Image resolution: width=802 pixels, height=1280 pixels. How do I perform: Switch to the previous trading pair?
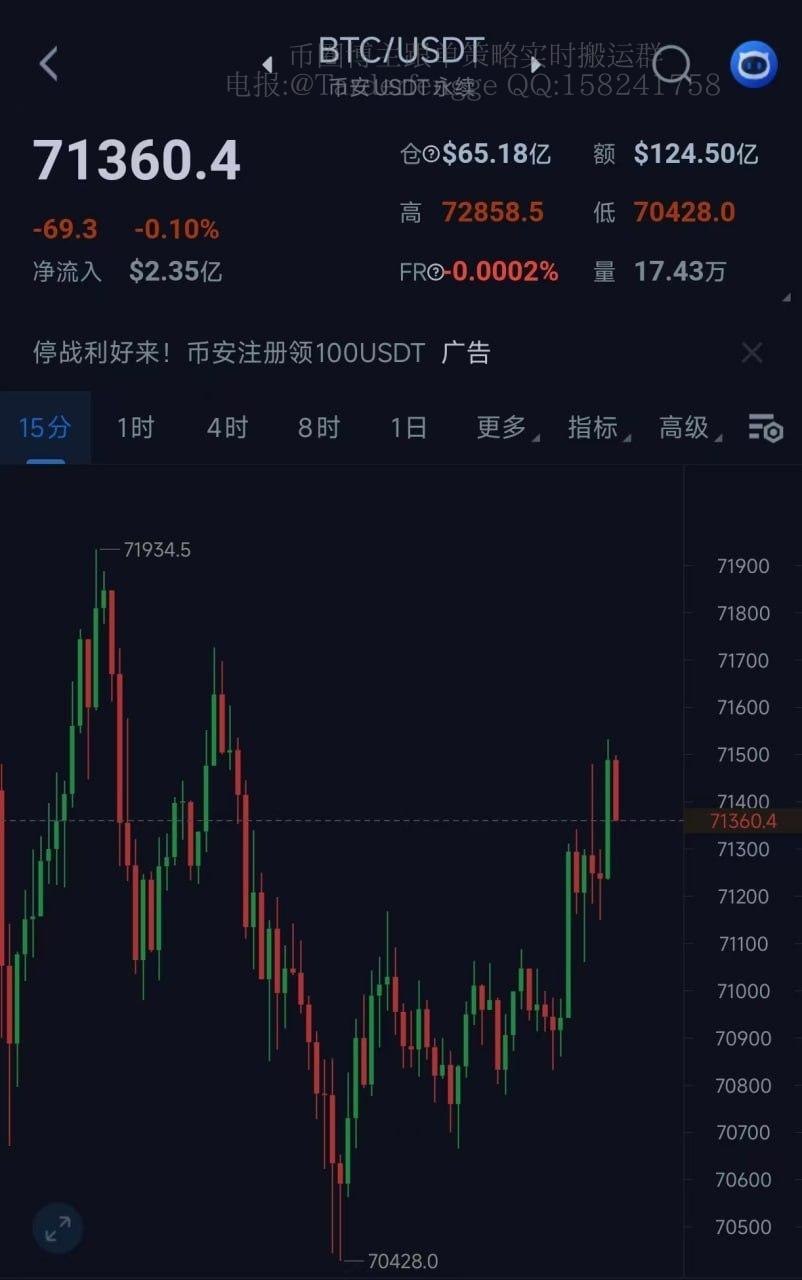coord(267,65)
